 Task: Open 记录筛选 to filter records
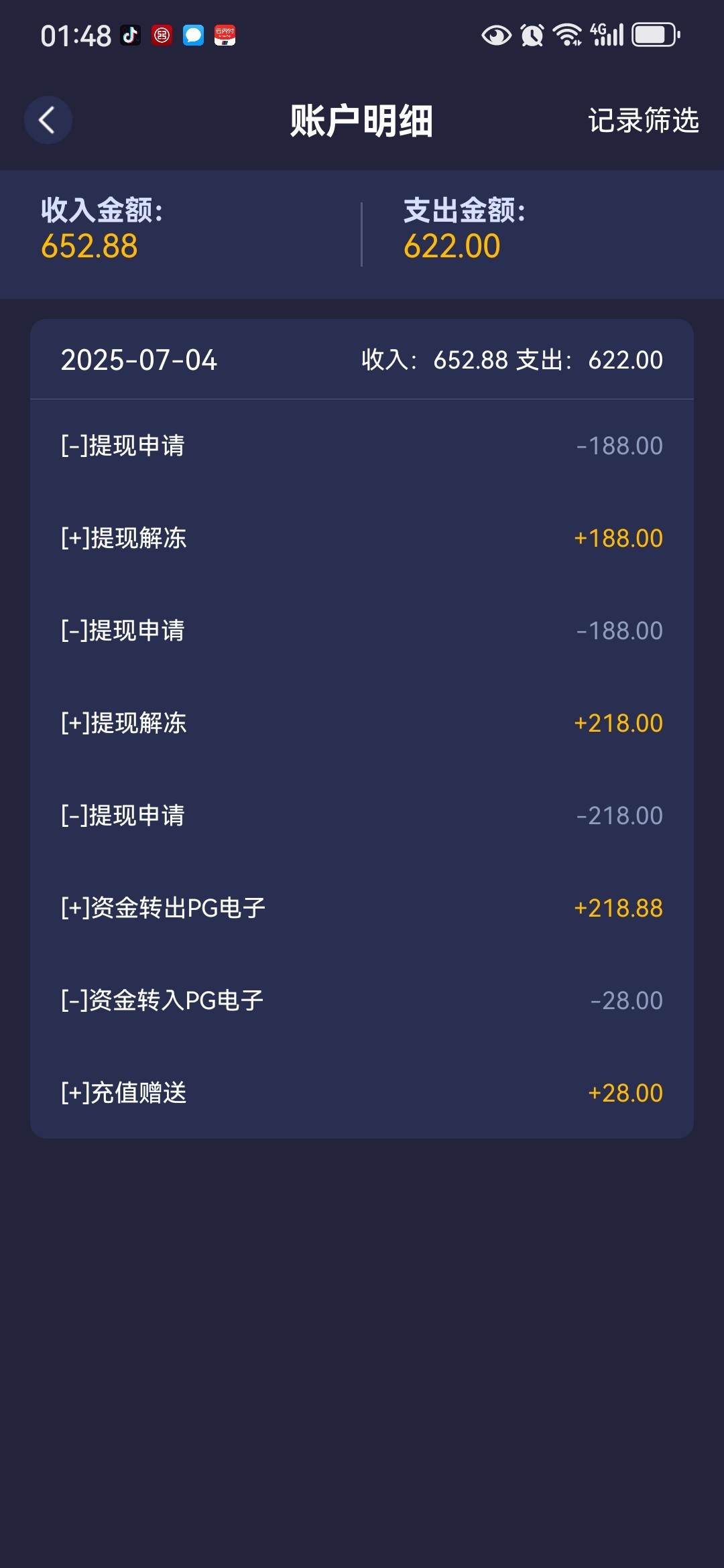pos(643,121)
